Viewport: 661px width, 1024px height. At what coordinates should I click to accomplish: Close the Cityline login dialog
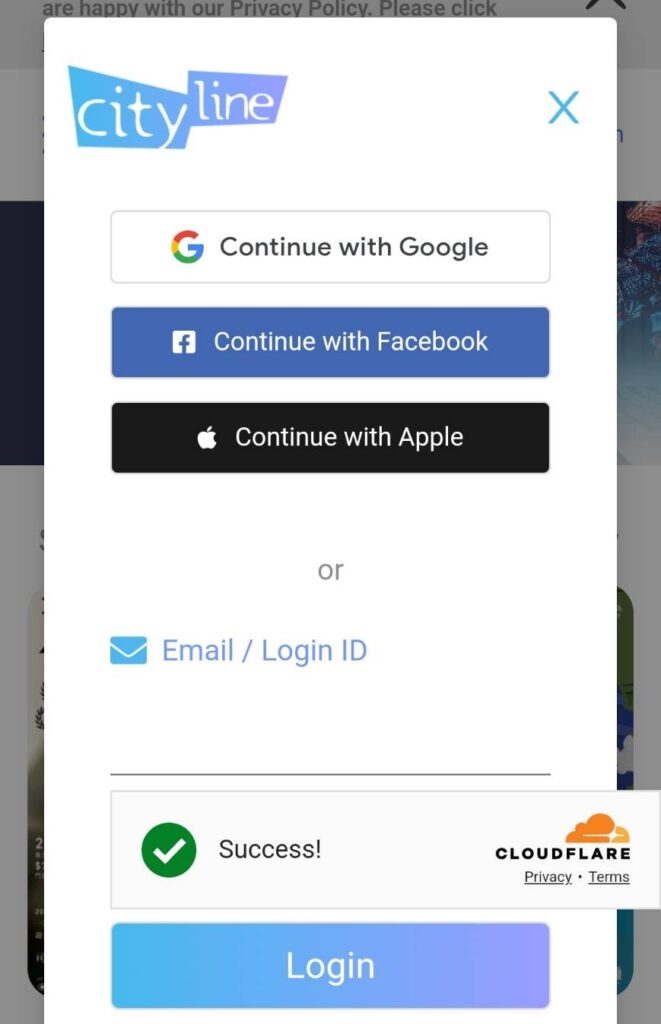coord(563,107)
